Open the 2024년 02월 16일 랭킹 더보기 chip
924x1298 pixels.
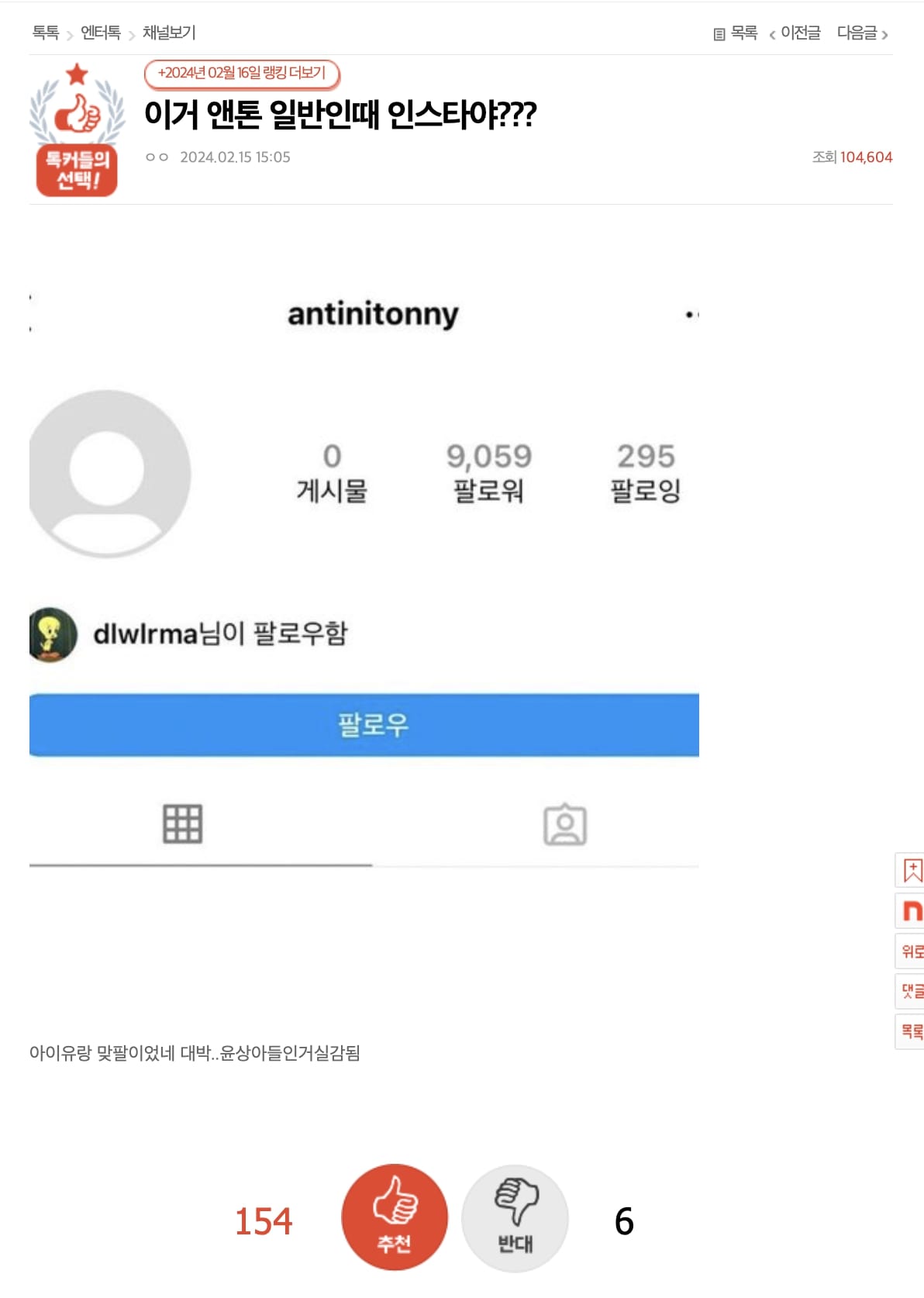coord(242,73)
